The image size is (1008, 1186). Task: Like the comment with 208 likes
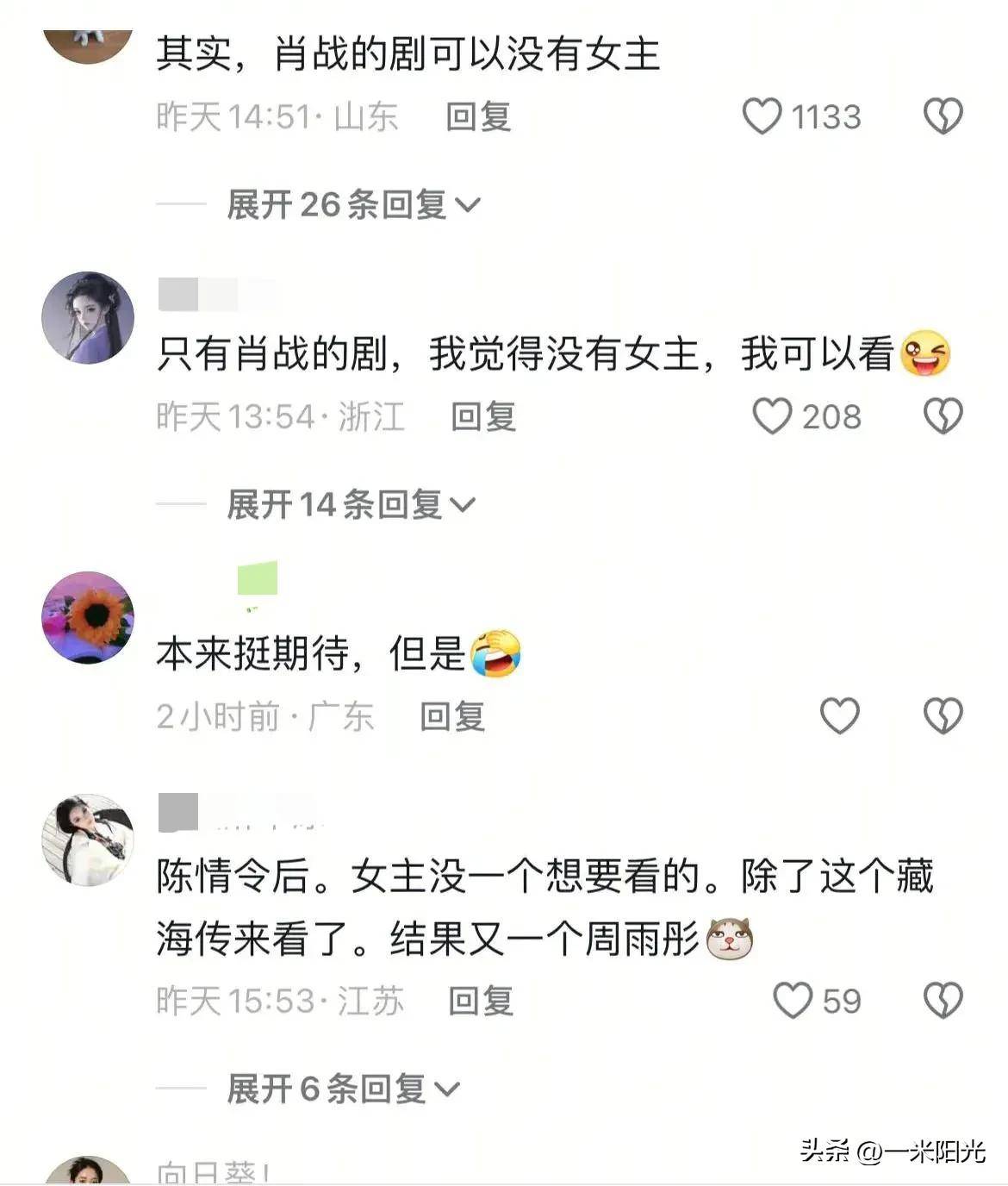click(x=772, y=416)
